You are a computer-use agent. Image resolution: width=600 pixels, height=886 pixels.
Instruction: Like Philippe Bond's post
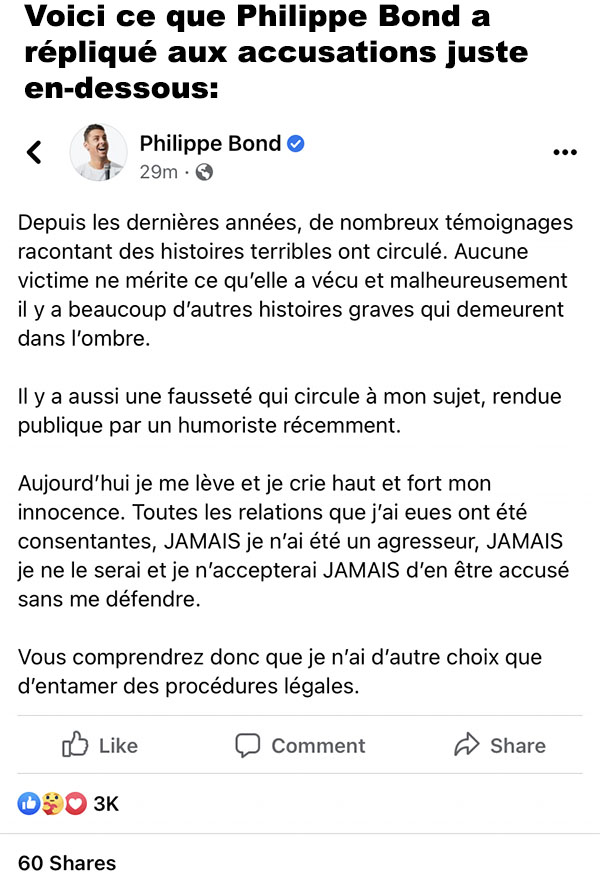tap(100, 745)
